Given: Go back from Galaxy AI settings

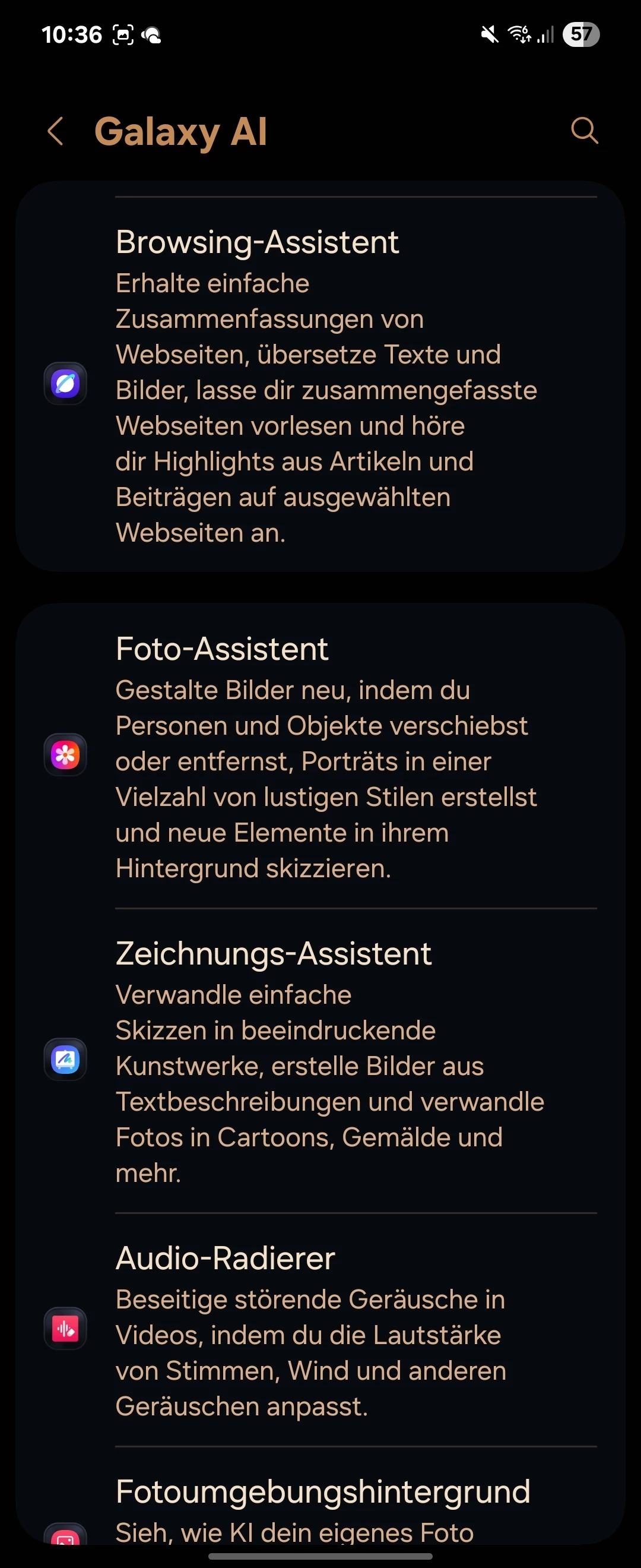Looking at the screenshot, I should click(x=56, y=131).
